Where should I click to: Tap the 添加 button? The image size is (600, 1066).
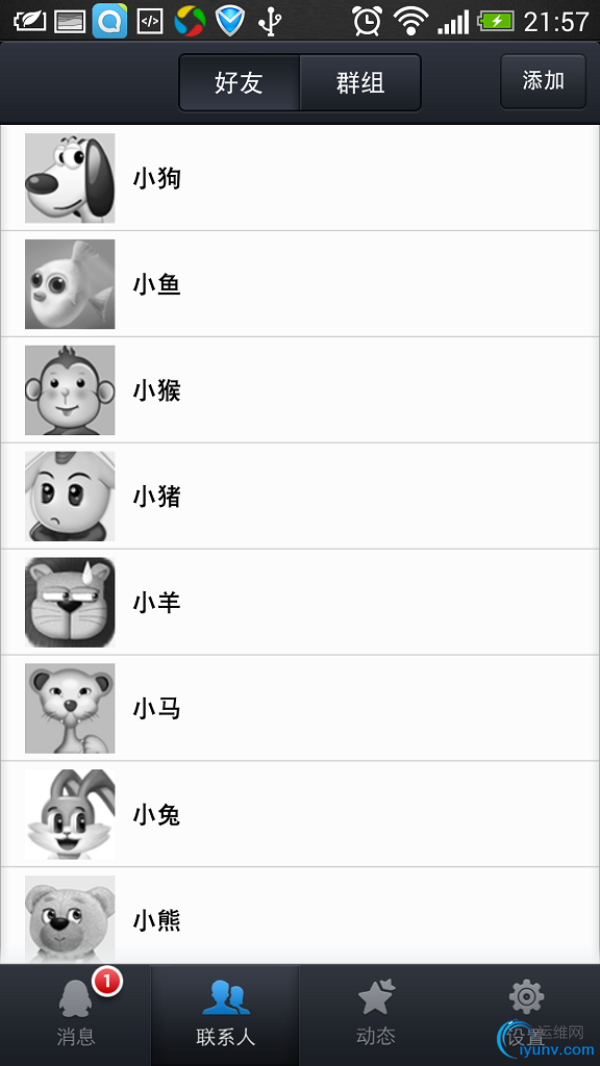(543, 81)
